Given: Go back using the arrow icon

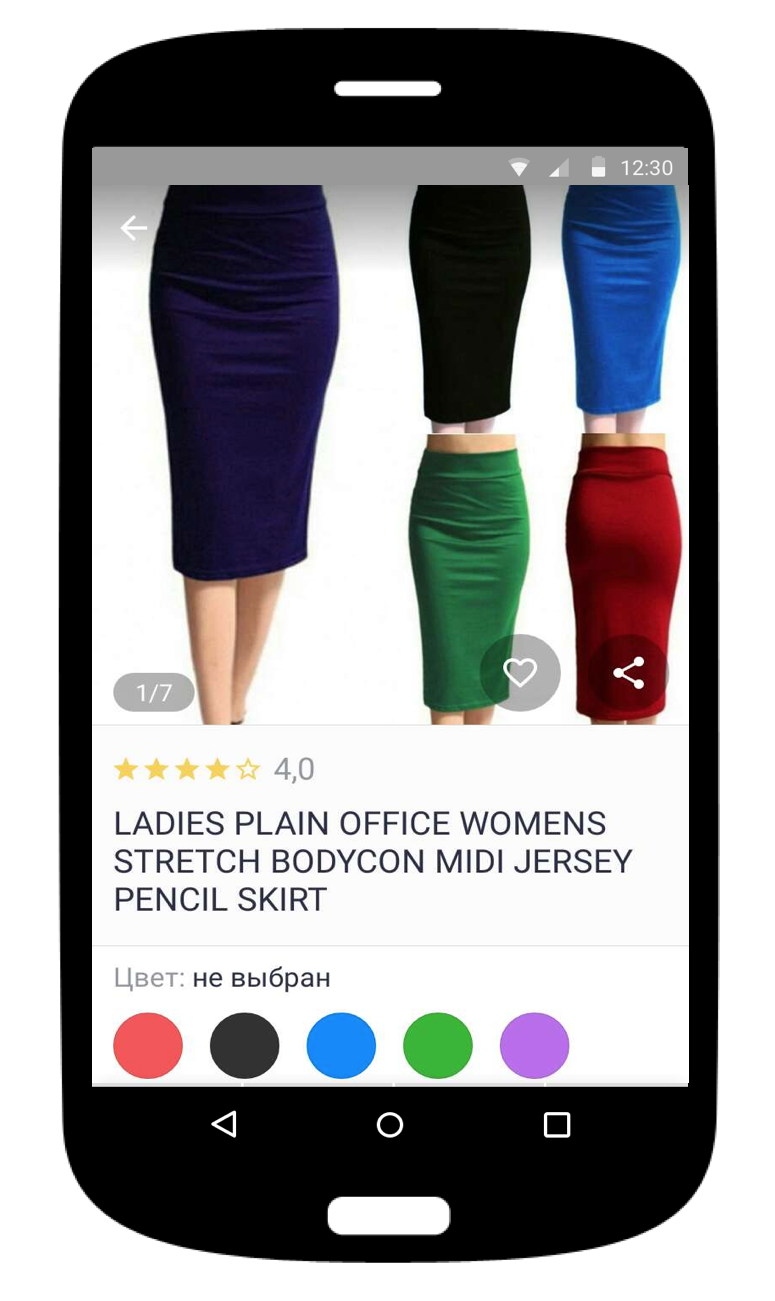Looking at the screenshot, I should 133,229.
